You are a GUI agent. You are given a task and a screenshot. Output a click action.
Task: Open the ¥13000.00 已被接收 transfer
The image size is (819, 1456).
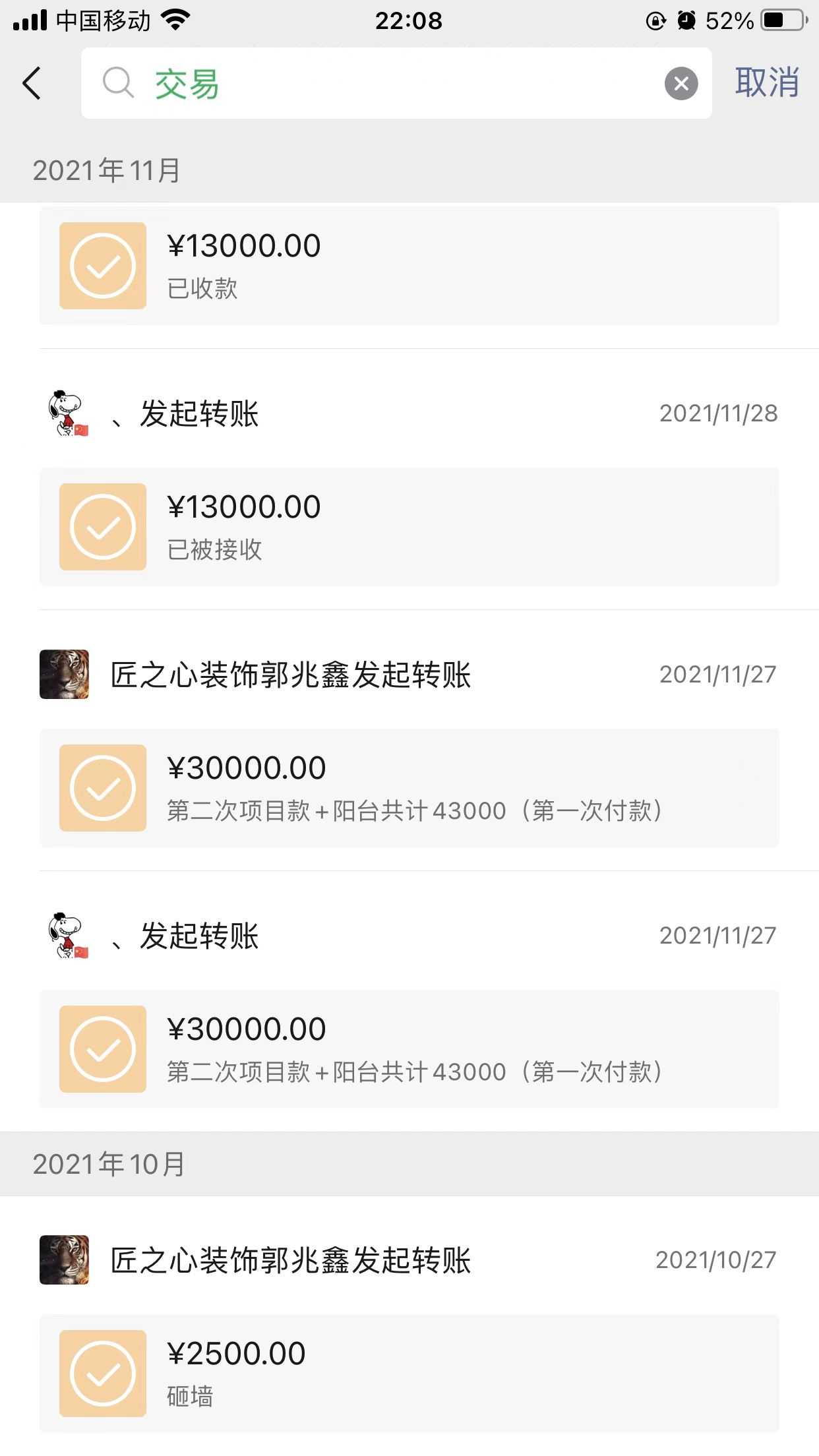coord(409,527)
